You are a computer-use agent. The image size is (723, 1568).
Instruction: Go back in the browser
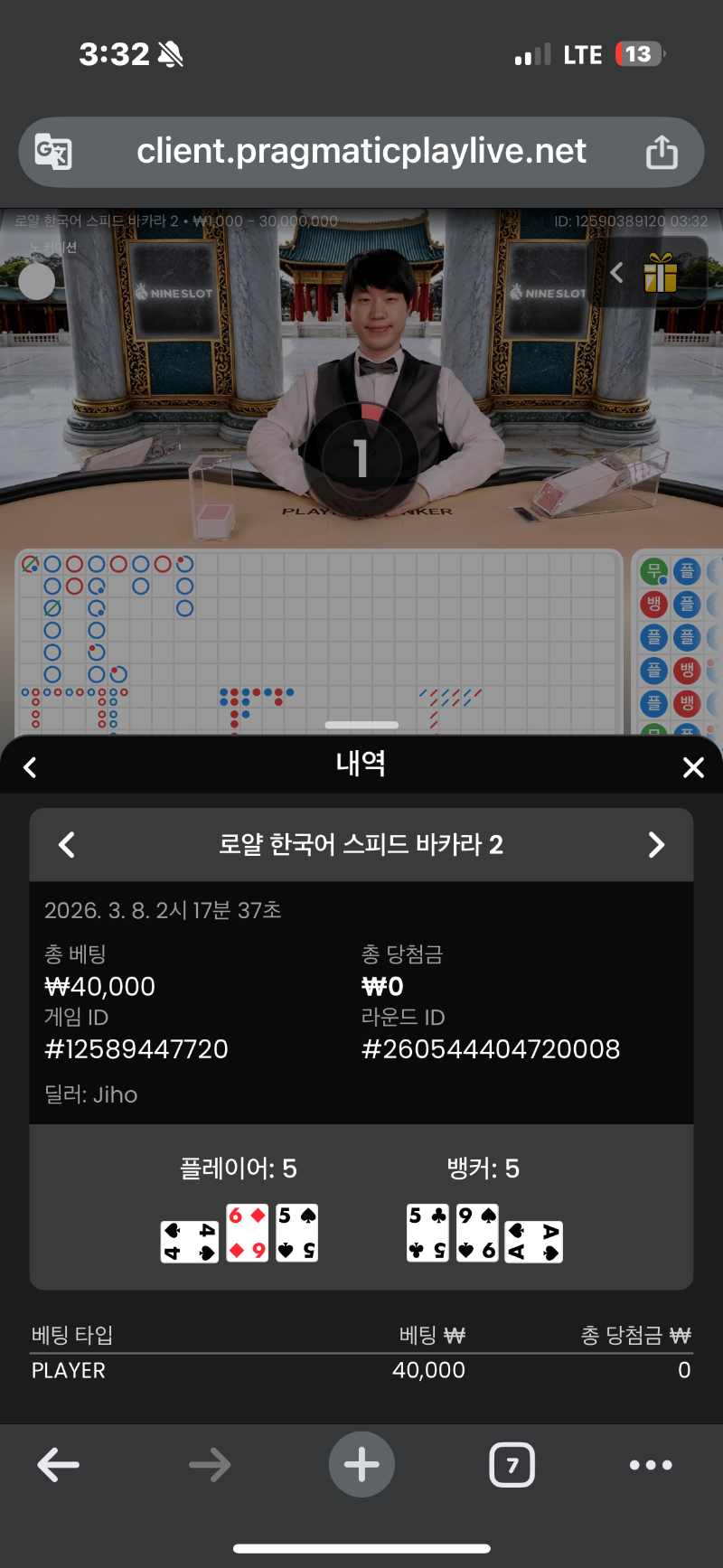(x=59, y=1465)
